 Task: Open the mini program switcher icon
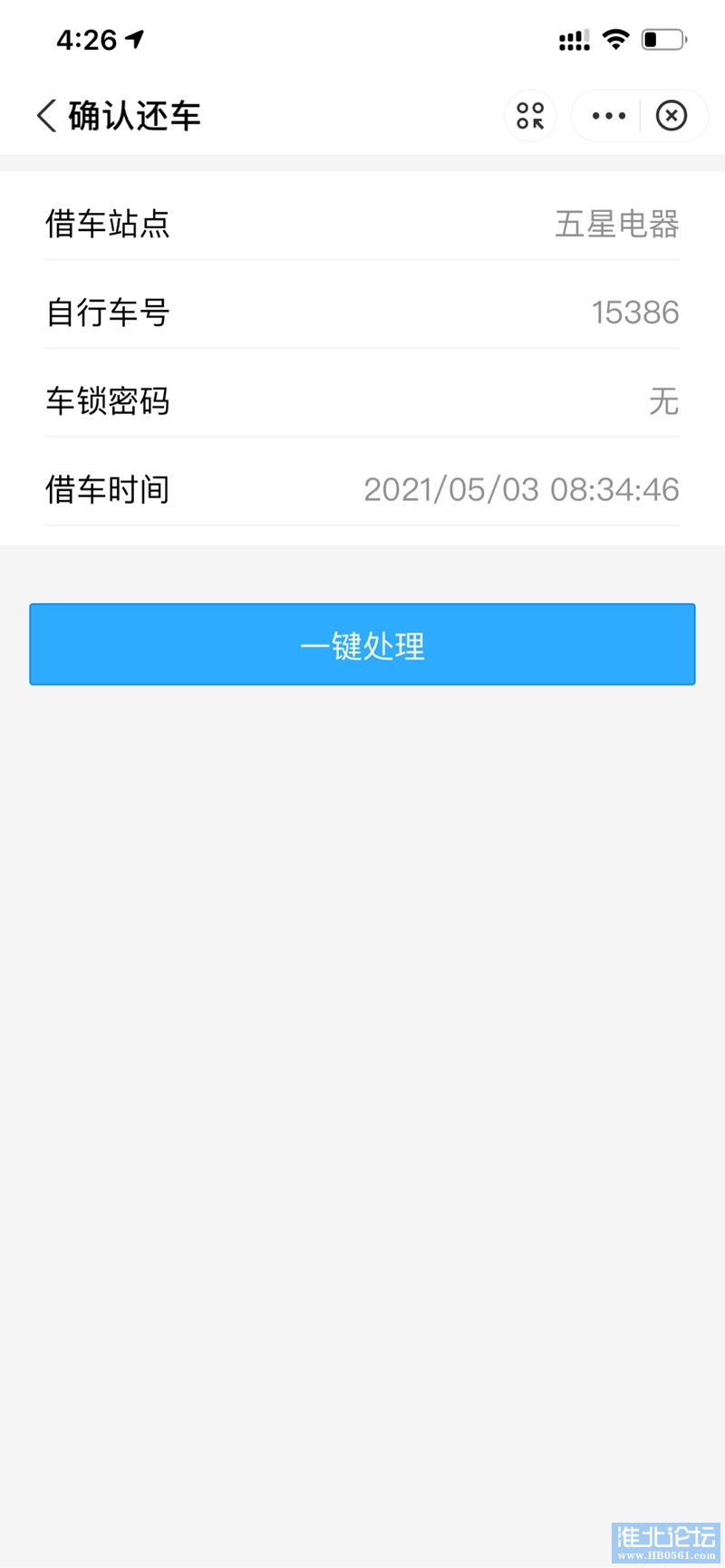coord(530,116)
